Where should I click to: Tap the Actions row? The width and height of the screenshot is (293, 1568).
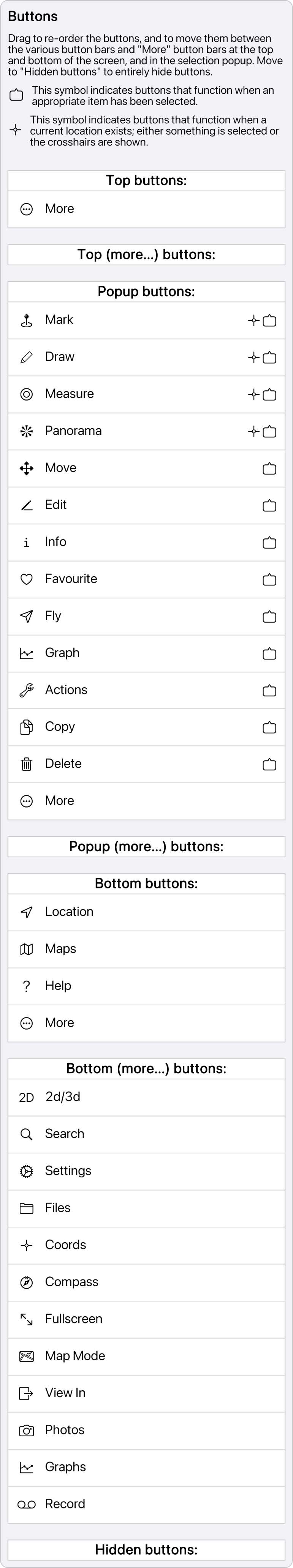pyautogui.click(x=146, y=690)
